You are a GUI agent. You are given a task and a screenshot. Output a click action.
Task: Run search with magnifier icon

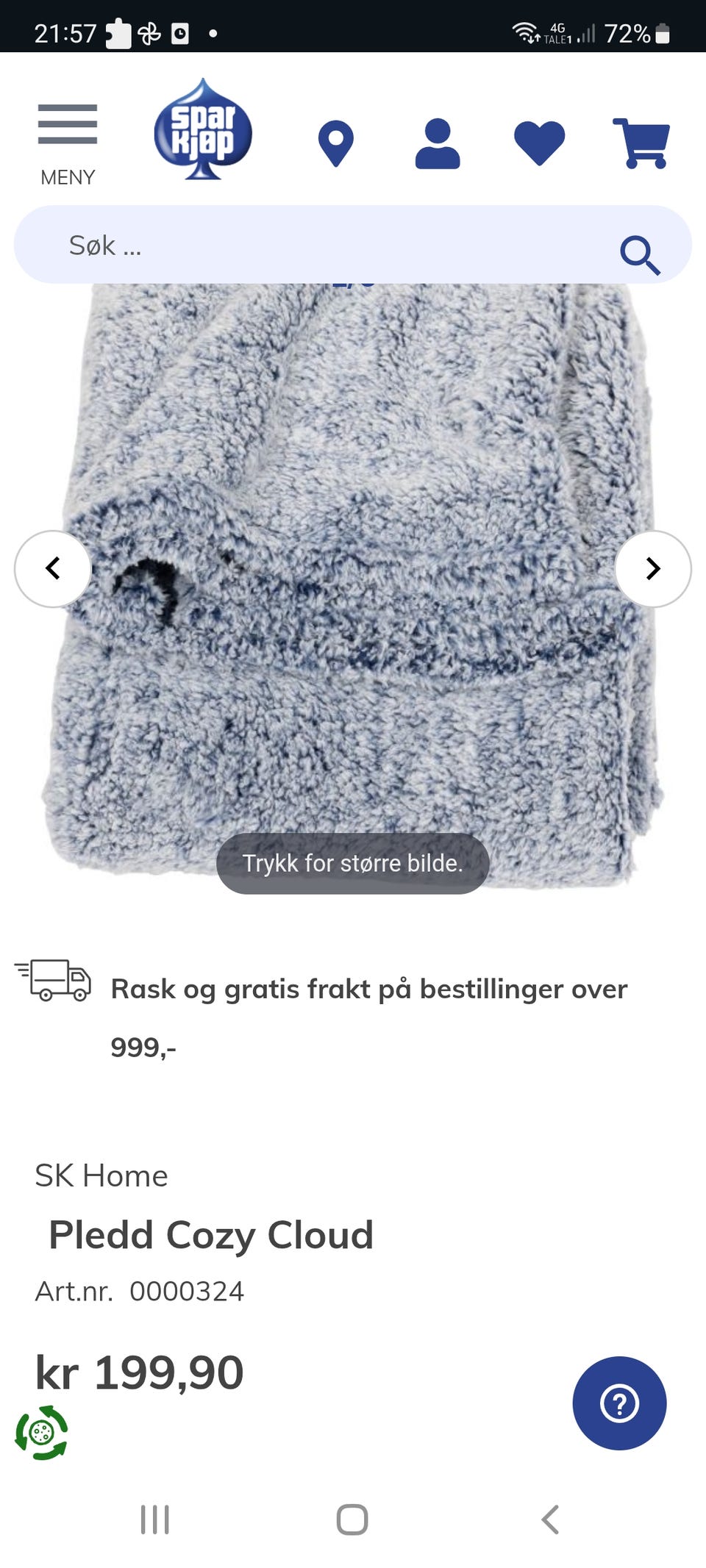[x=640, y=255]
